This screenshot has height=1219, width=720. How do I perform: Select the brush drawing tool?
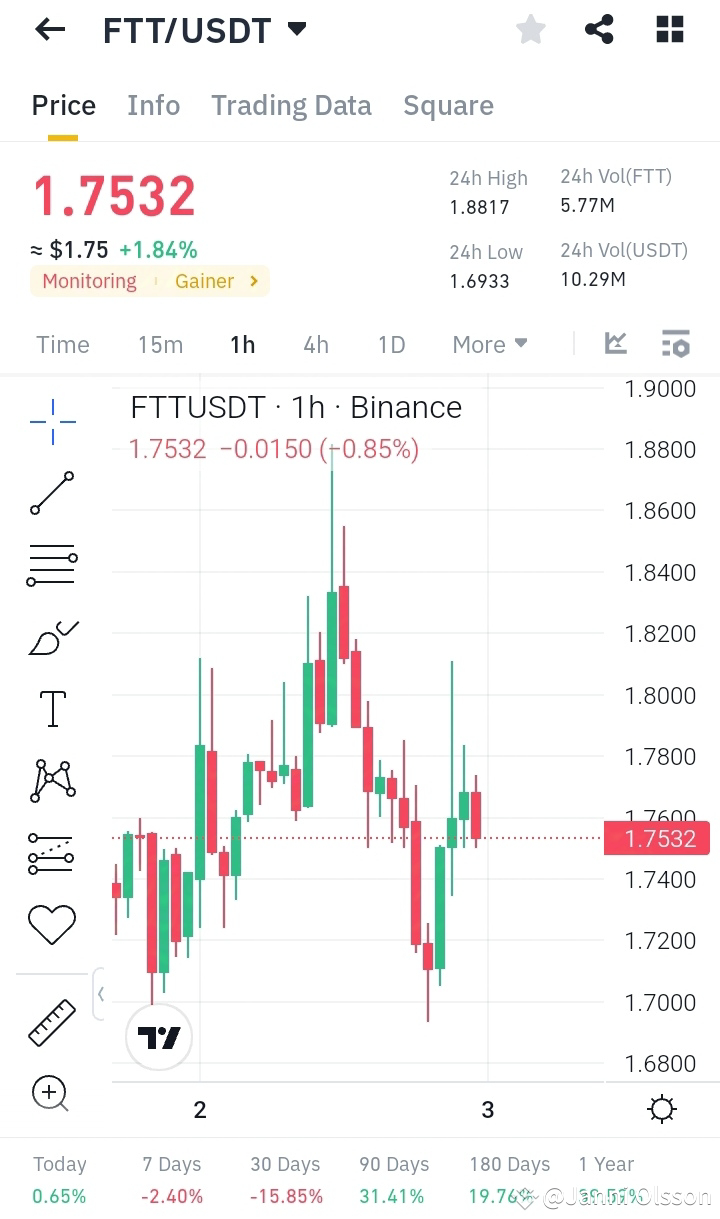[51, 637]
